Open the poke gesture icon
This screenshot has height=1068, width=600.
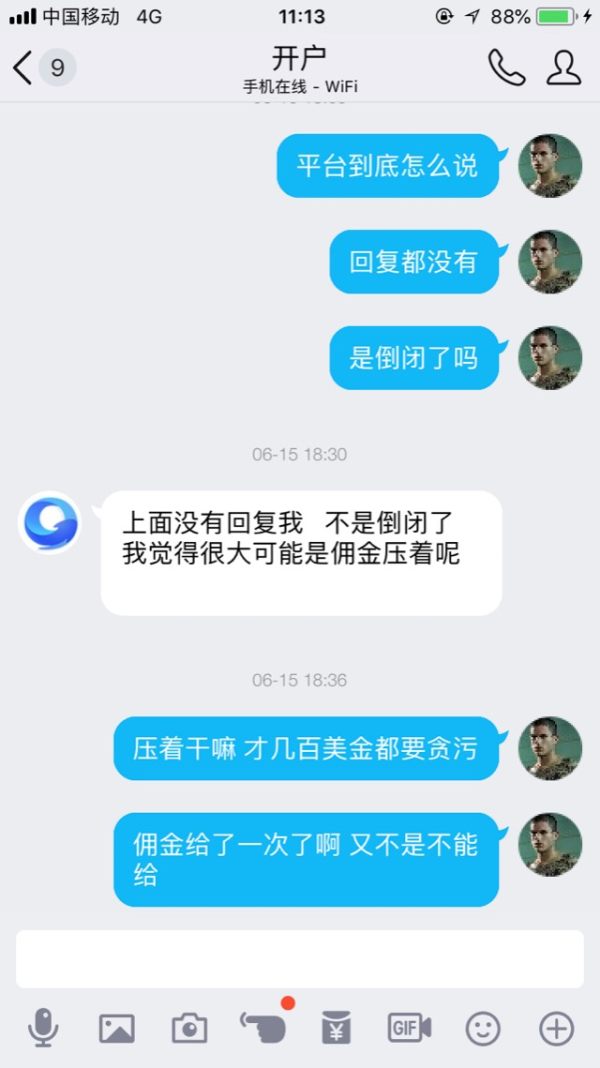point(263,1025)
